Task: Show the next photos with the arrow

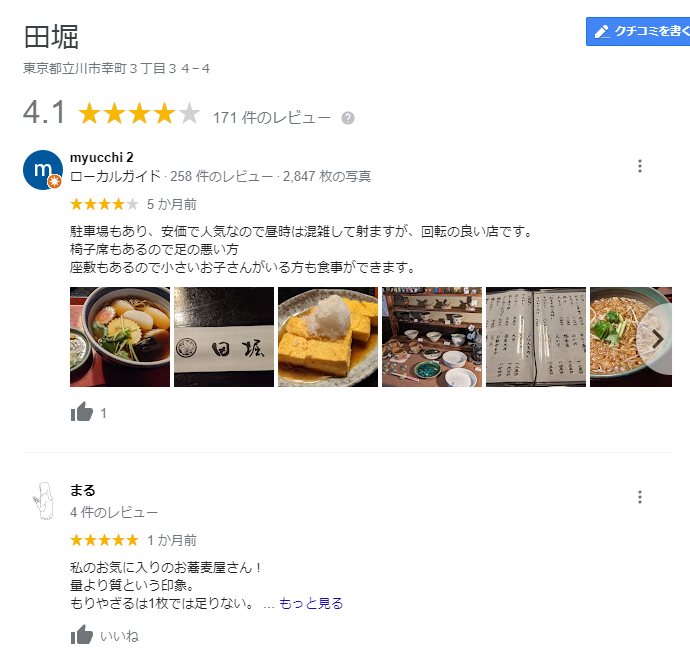Action: pyautogui.click(x=657, y=339)
